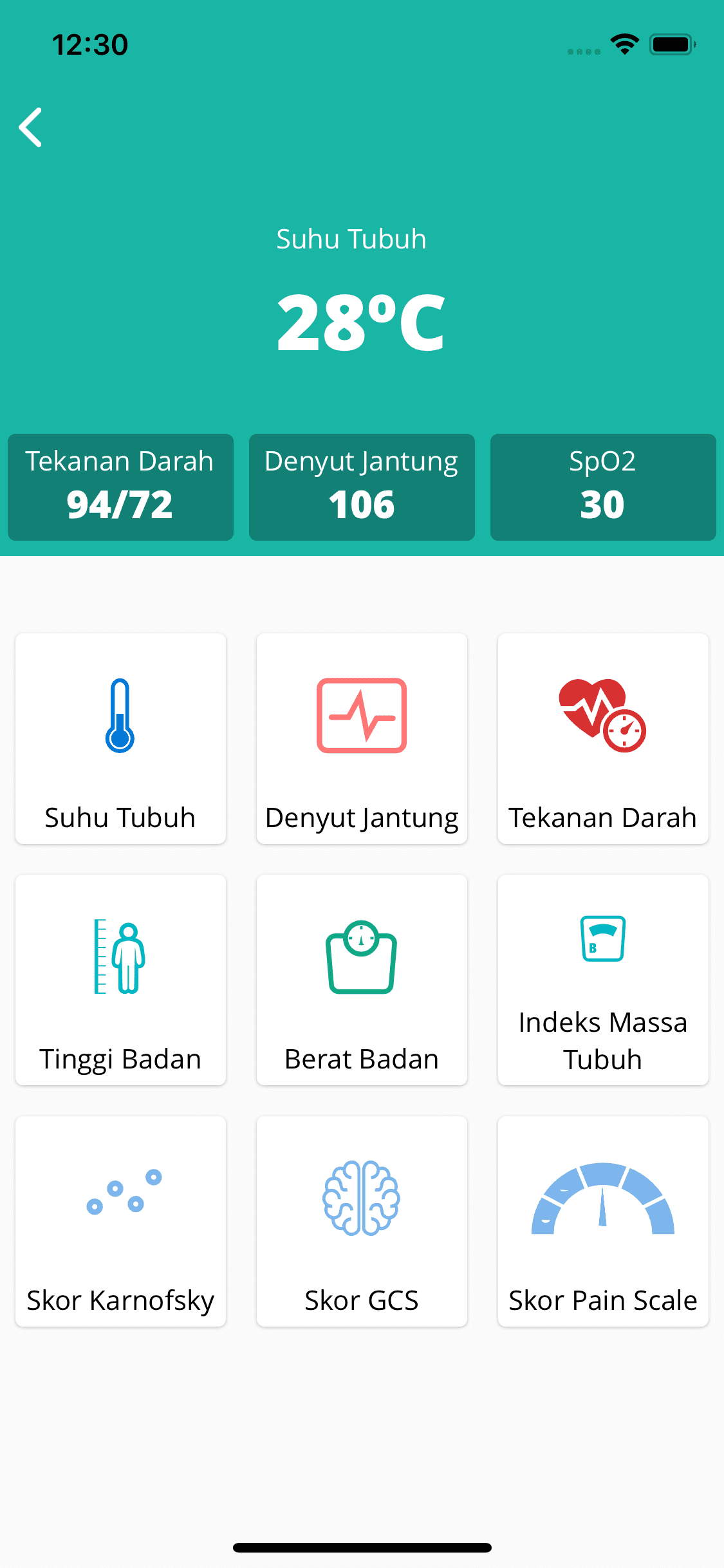
Task: Open the Suhu Tubuh card
Action: [x=120, y=738]
